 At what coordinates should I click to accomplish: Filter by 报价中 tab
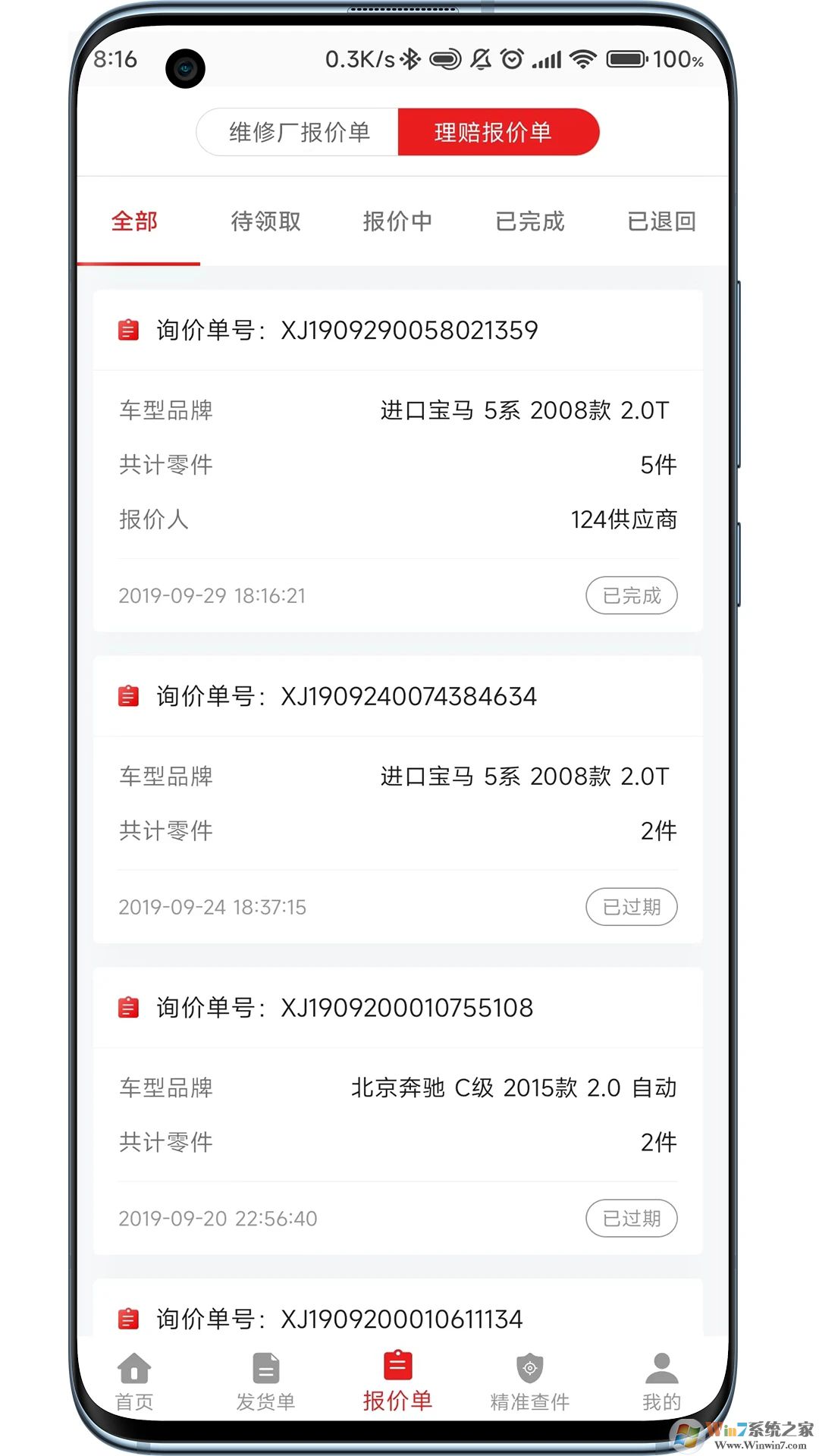(x=397, y=221)
